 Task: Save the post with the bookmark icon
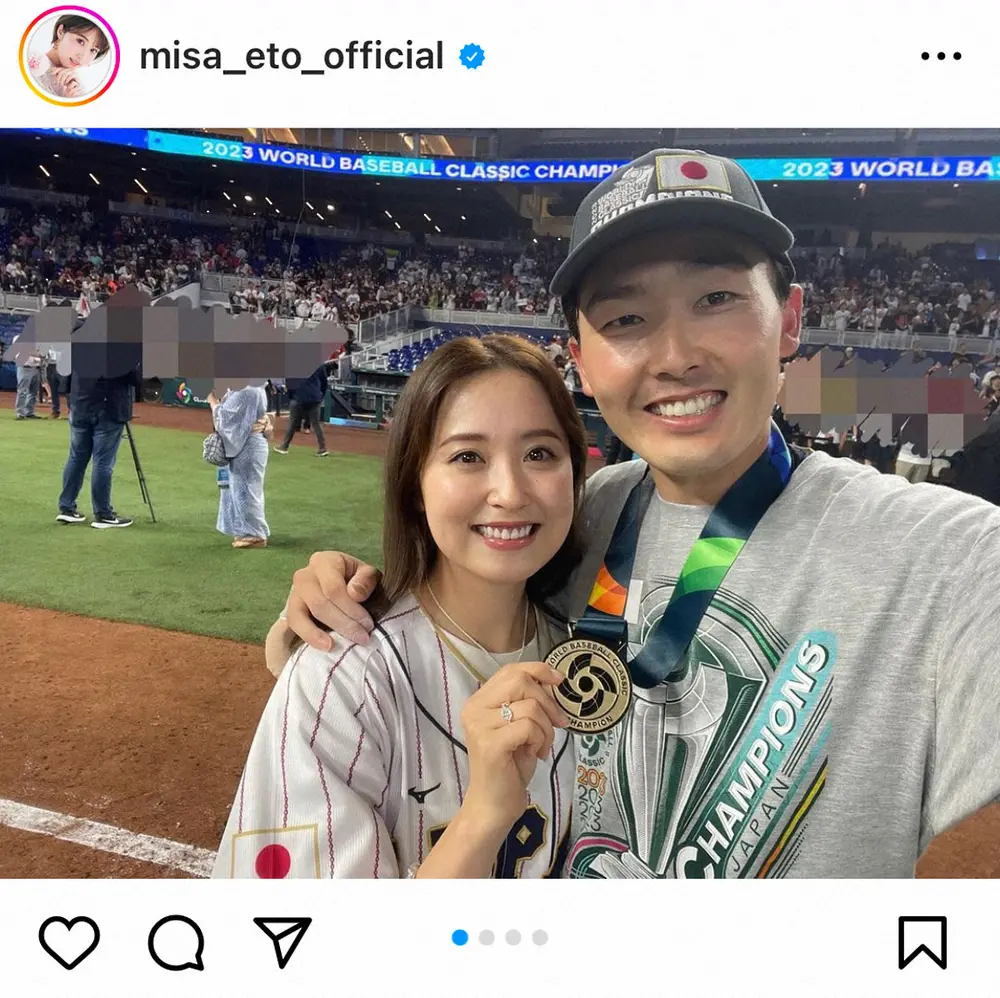[x=922, y=942]
